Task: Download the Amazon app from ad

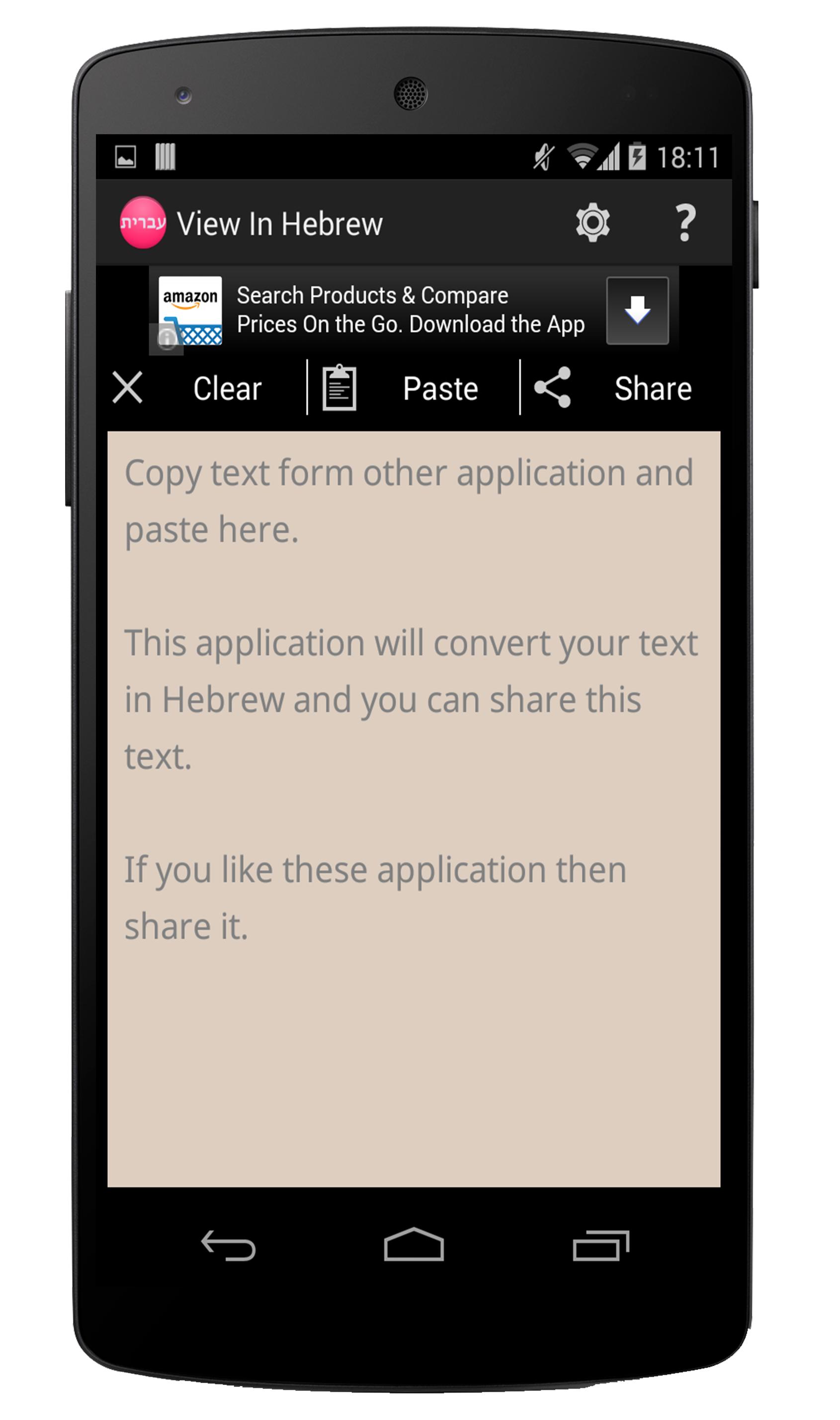Action: 637,311
